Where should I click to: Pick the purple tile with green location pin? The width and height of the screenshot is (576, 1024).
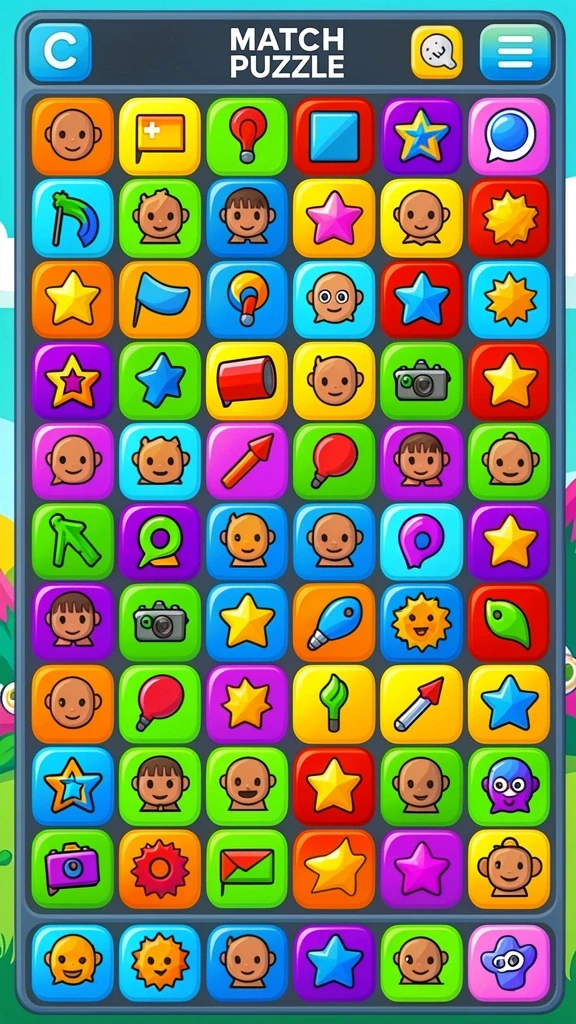159,542
